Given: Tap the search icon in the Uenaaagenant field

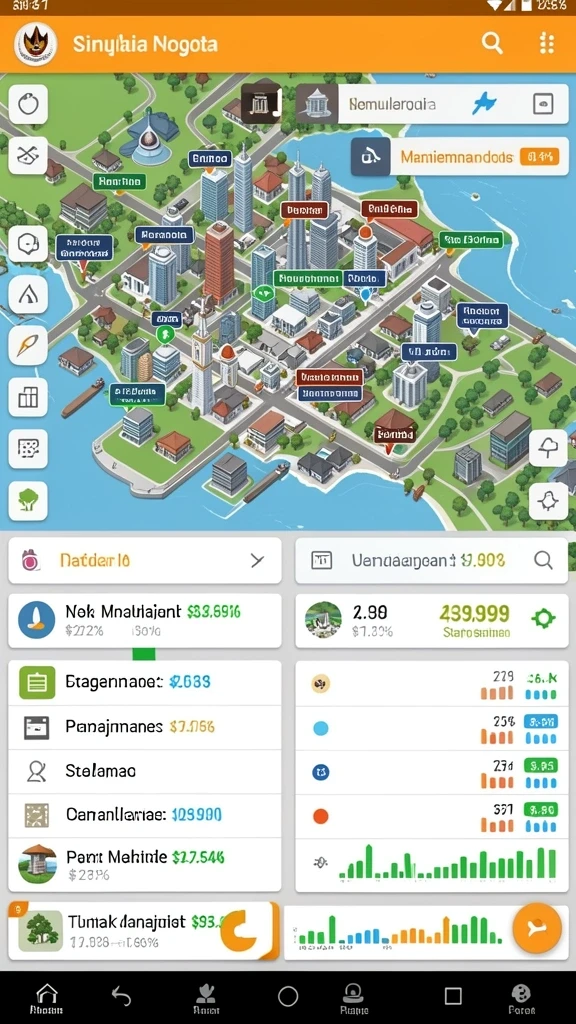Looking at the screenshot, I should pyautogui.click(x=543, y=560).
